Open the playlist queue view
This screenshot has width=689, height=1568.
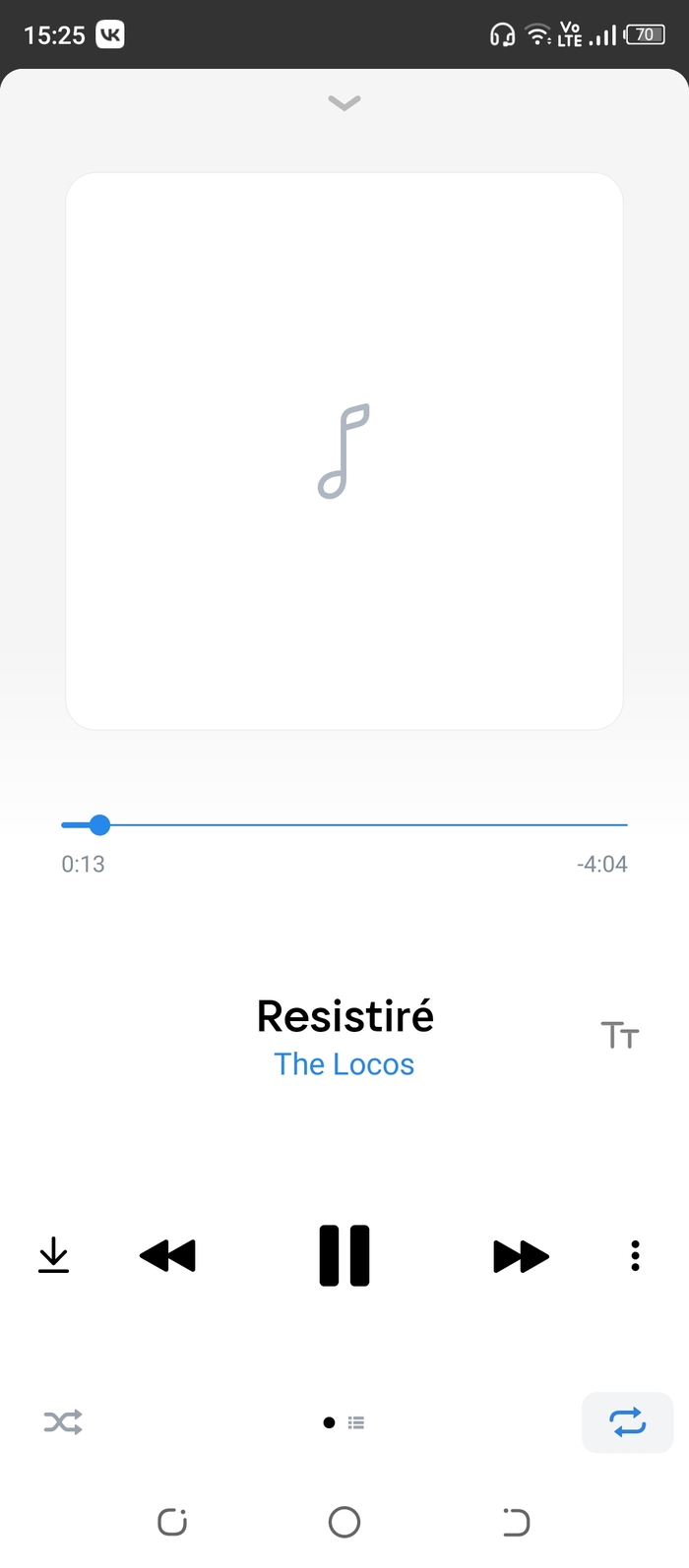[x=356, y=1422]
